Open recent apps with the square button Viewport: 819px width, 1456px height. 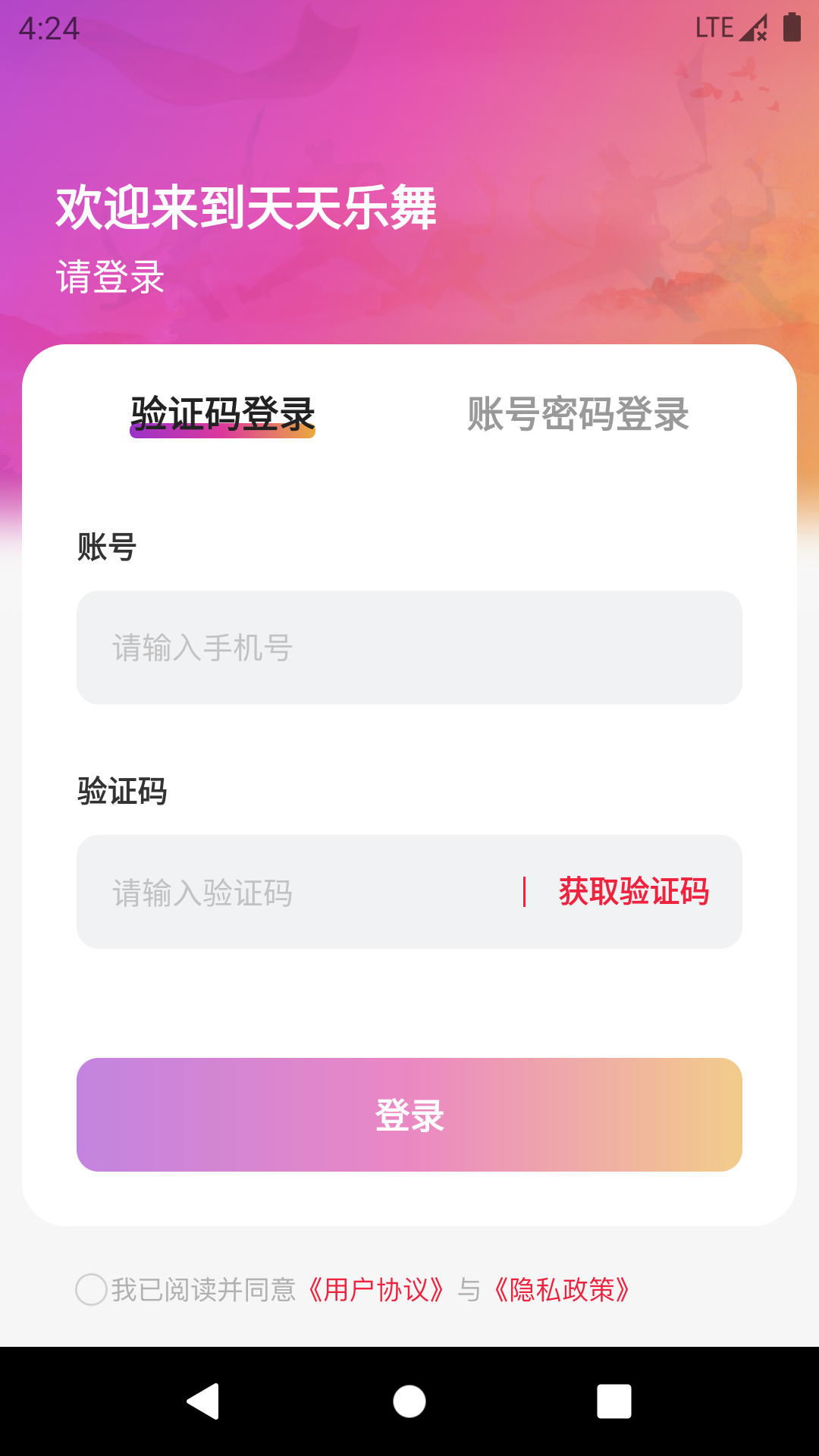613,1400
